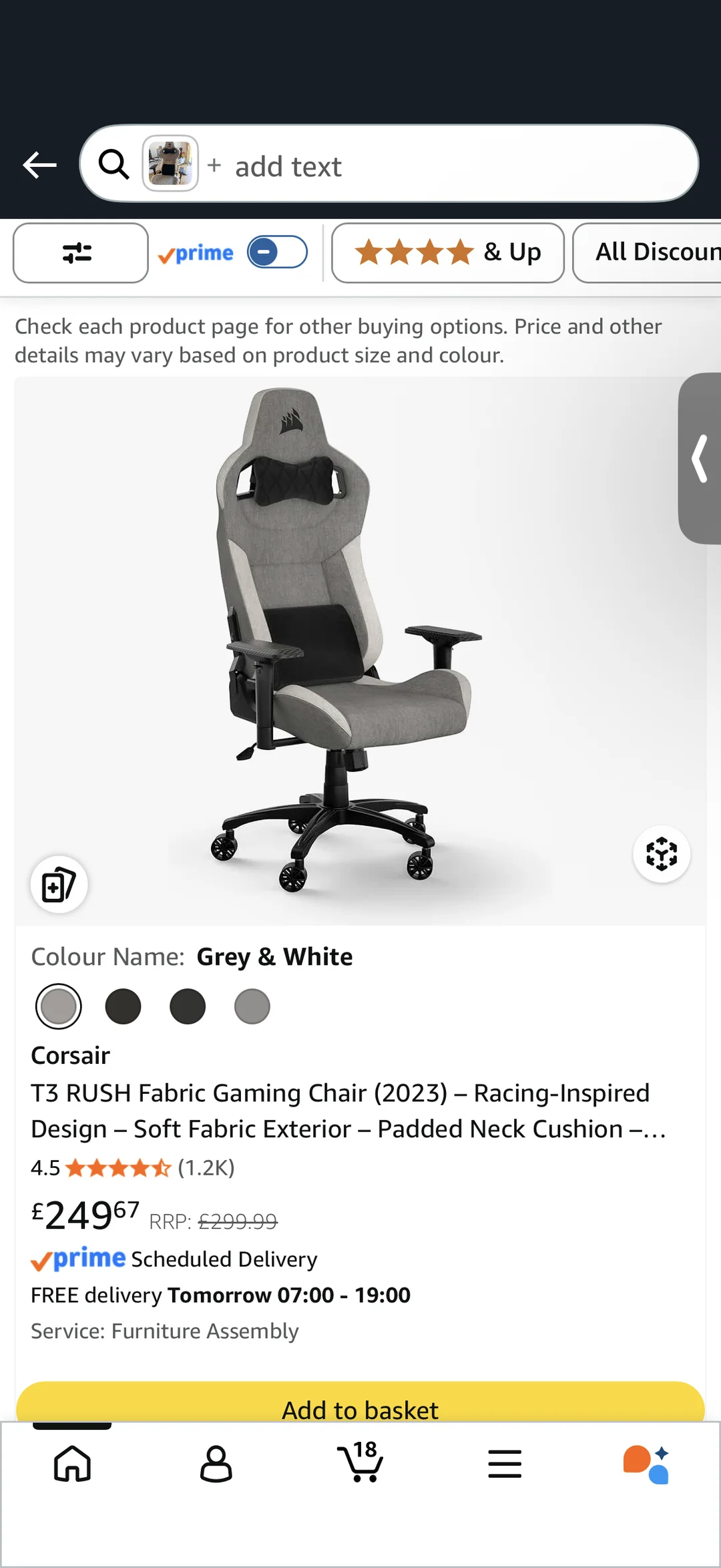
Task: Tap the image thumbnail in search bar
Action: point(170,164)
